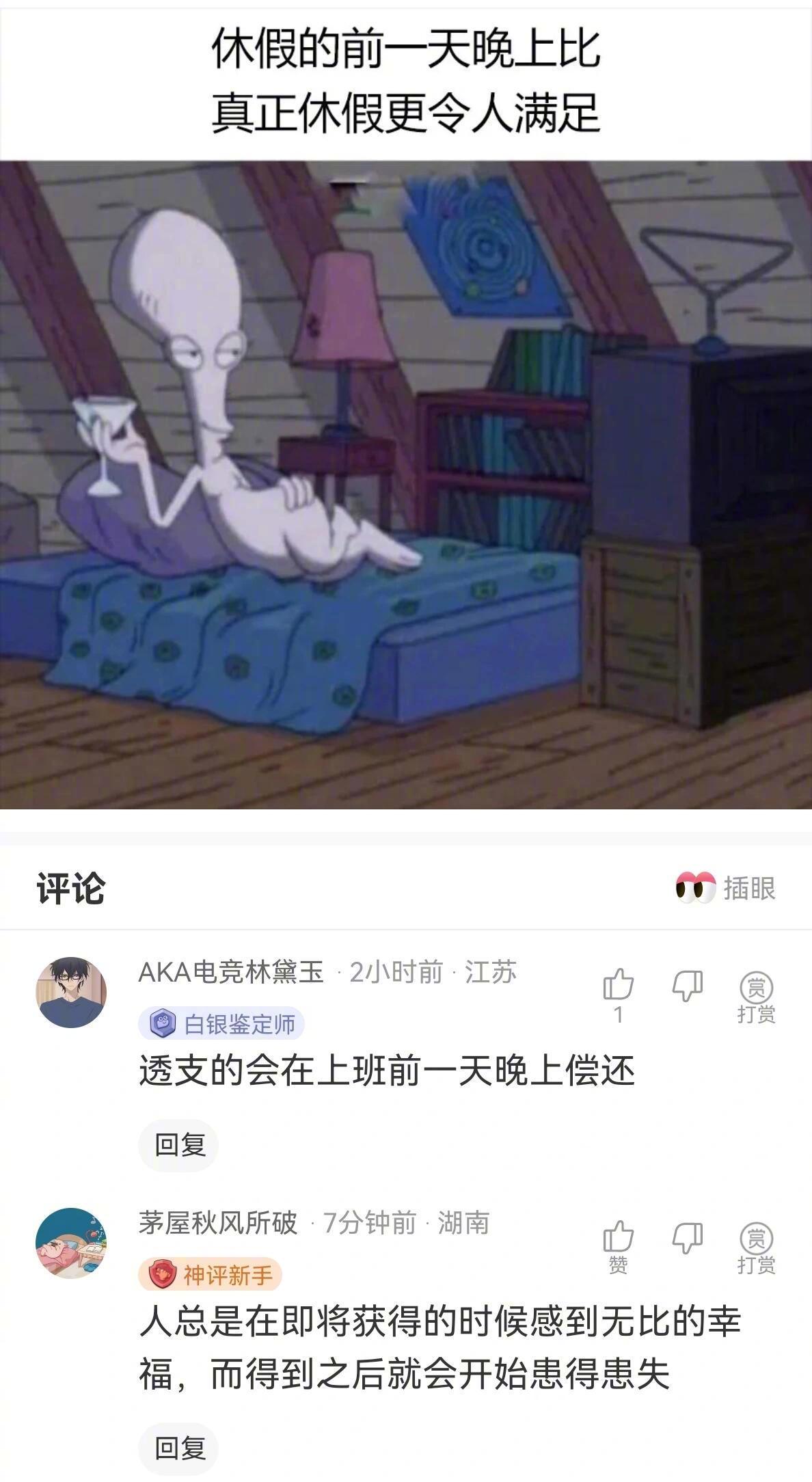Viewport: 812px width, 1482px height.
Task: Reply to AKA电竞林黛玉's comment
Action: 179,1144
